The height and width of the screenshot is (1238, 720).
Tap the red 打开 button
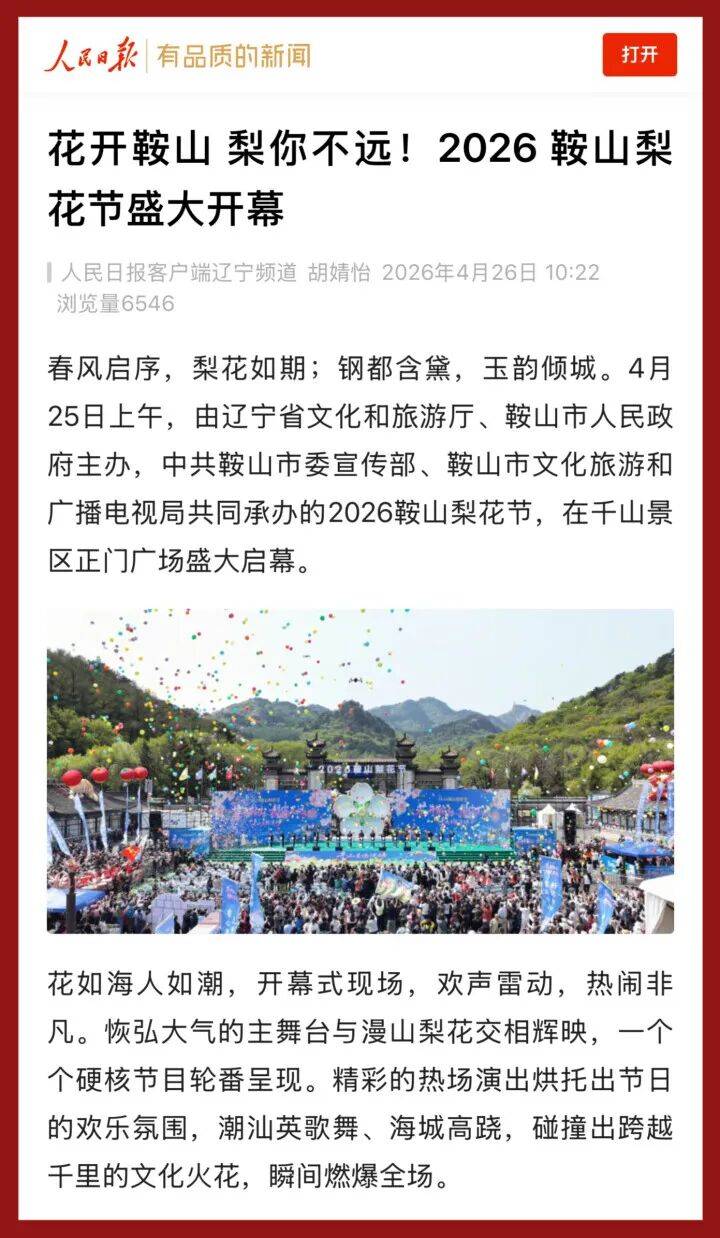[639, 55]
